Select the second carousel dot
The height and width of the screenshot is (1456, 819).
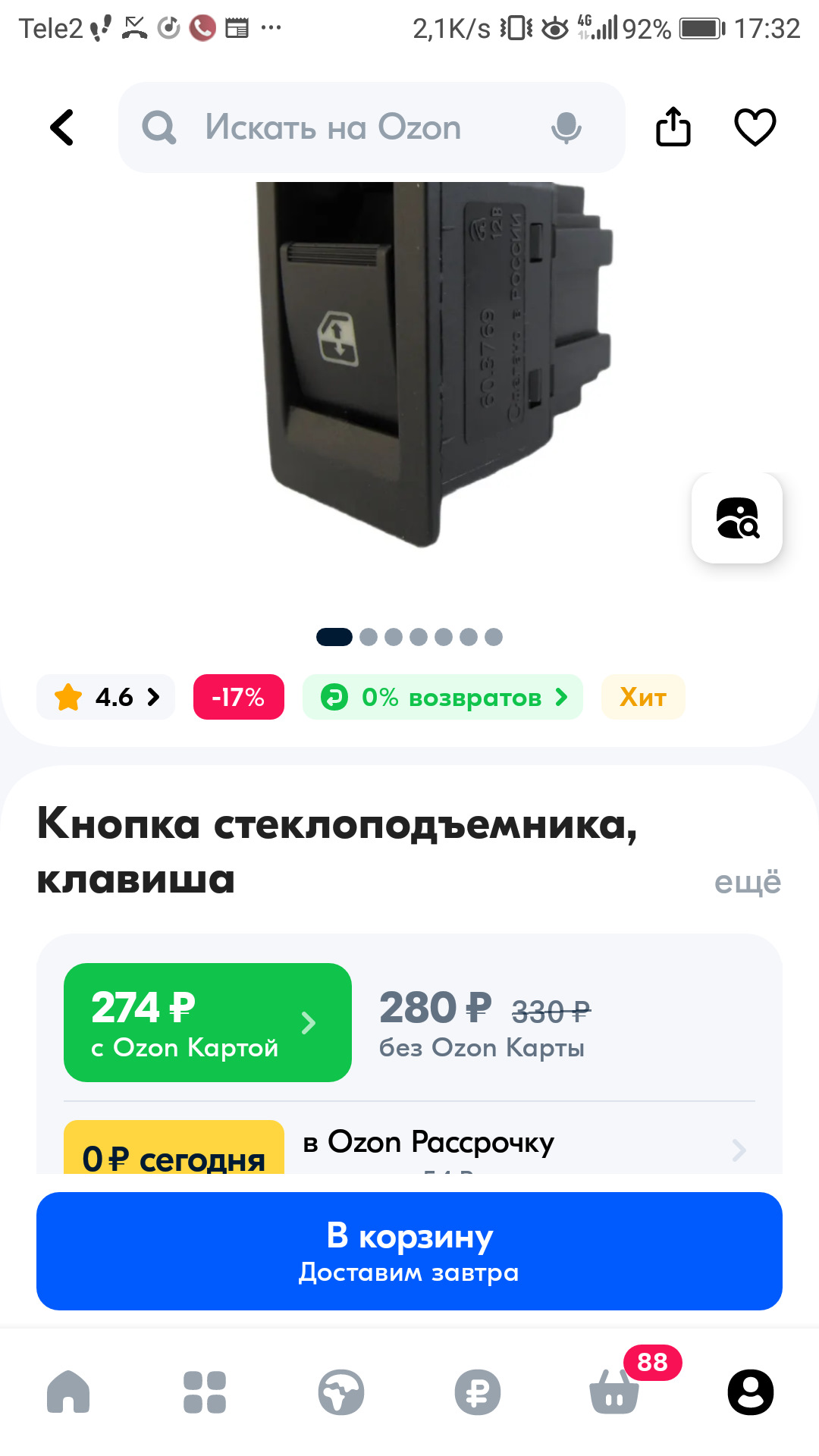point(369,637)
